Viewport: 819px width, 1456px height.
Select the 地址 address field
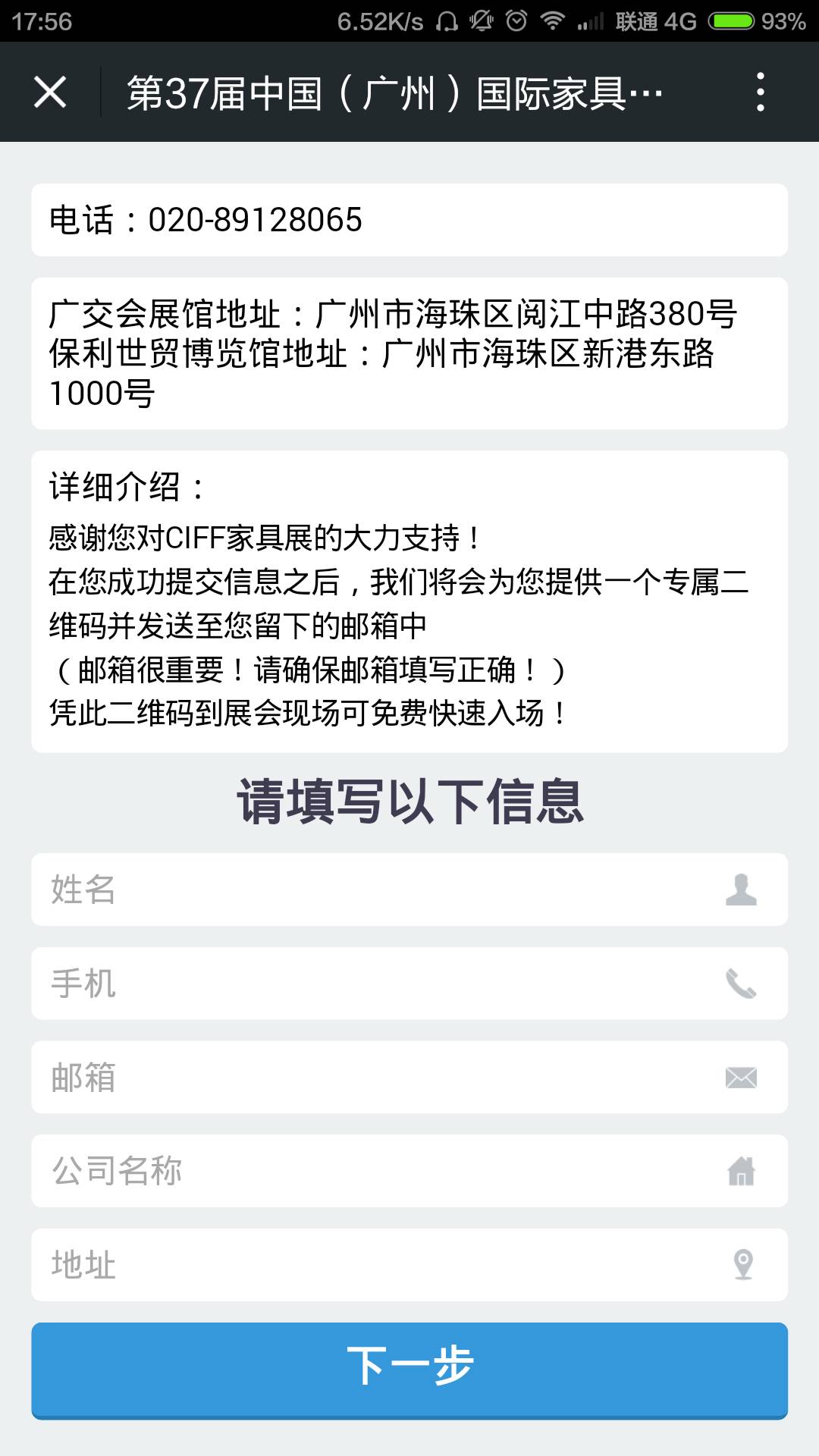coord(409,1265)
